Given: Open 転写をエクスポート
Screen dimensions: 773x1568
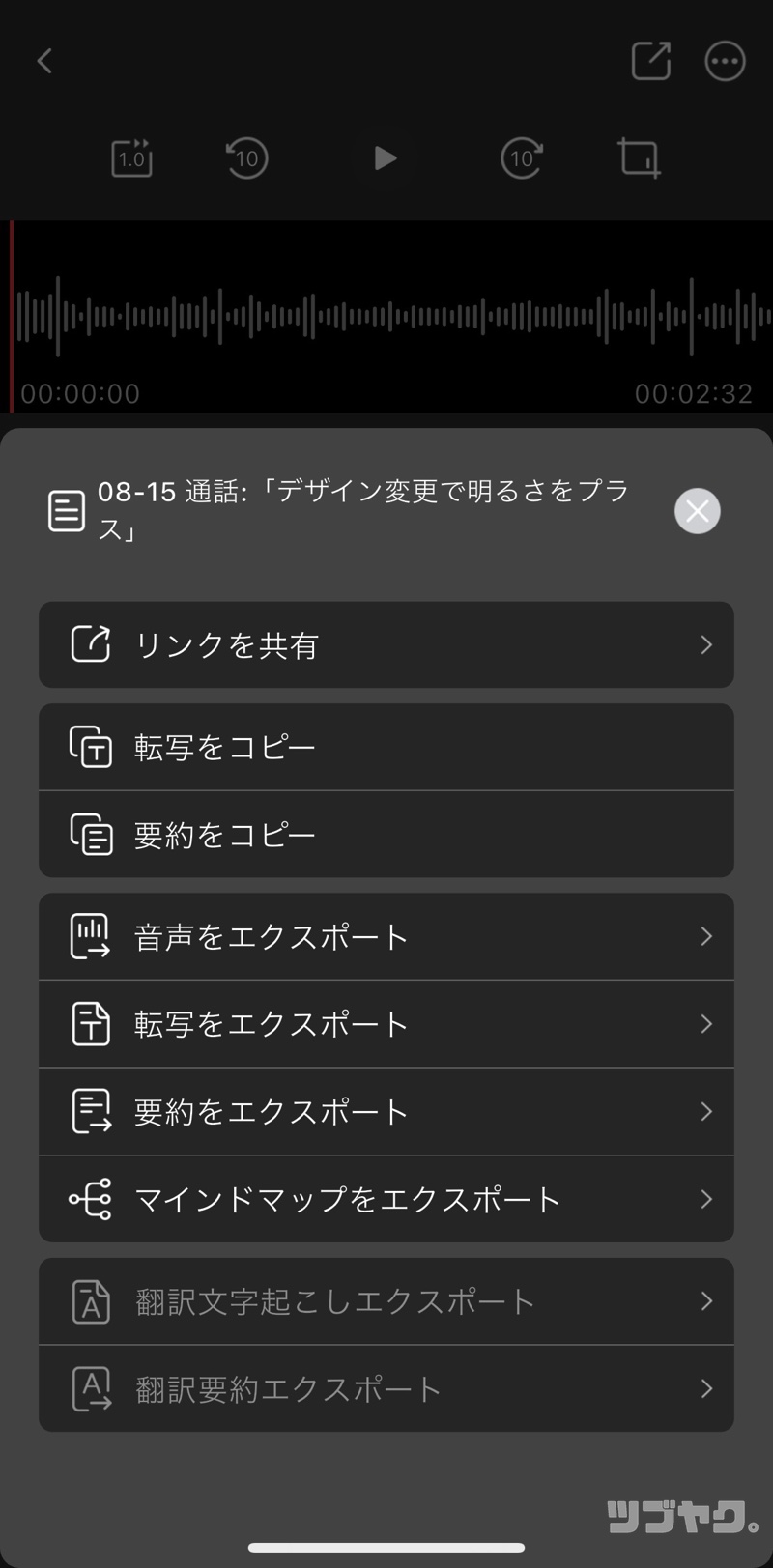Looking at the screenshot, I should (x=386, y=1024).
